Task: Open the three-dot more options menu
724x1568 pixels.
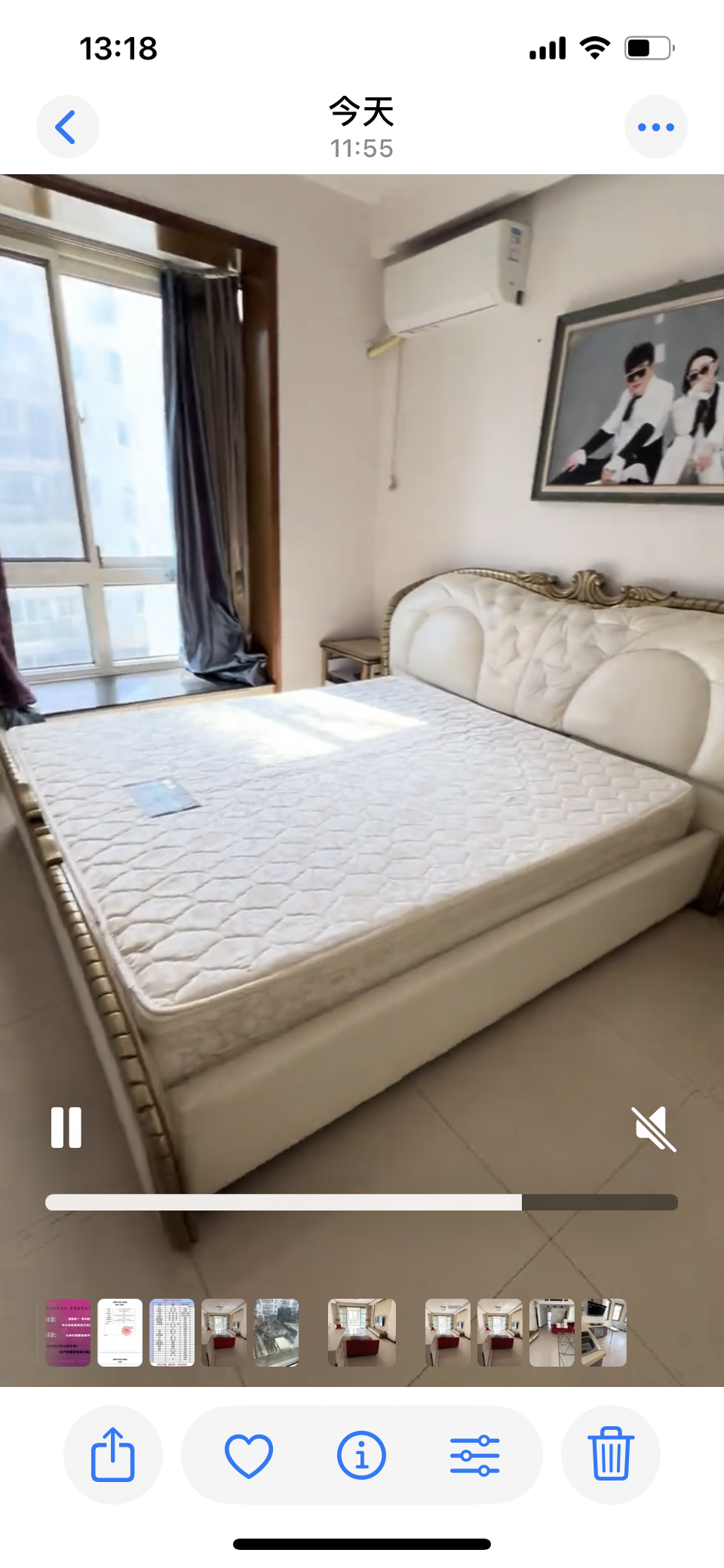Action: pyautogui.click(x=655, y=127)
